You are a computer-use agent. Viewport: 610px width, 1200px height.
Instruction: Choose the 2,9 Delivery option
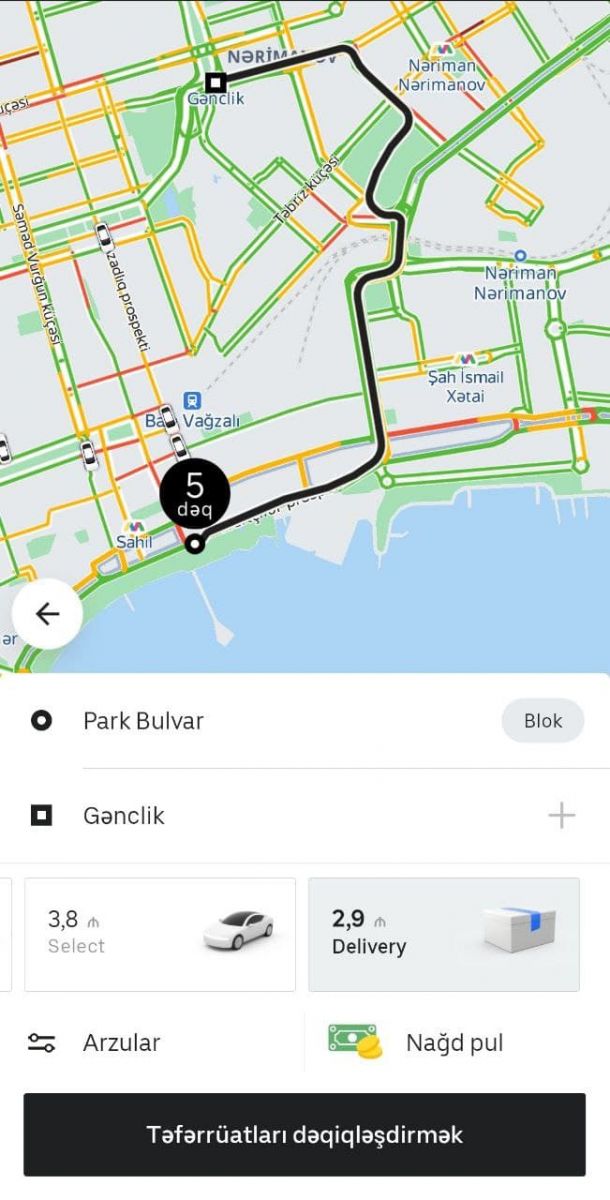(443, 934)
